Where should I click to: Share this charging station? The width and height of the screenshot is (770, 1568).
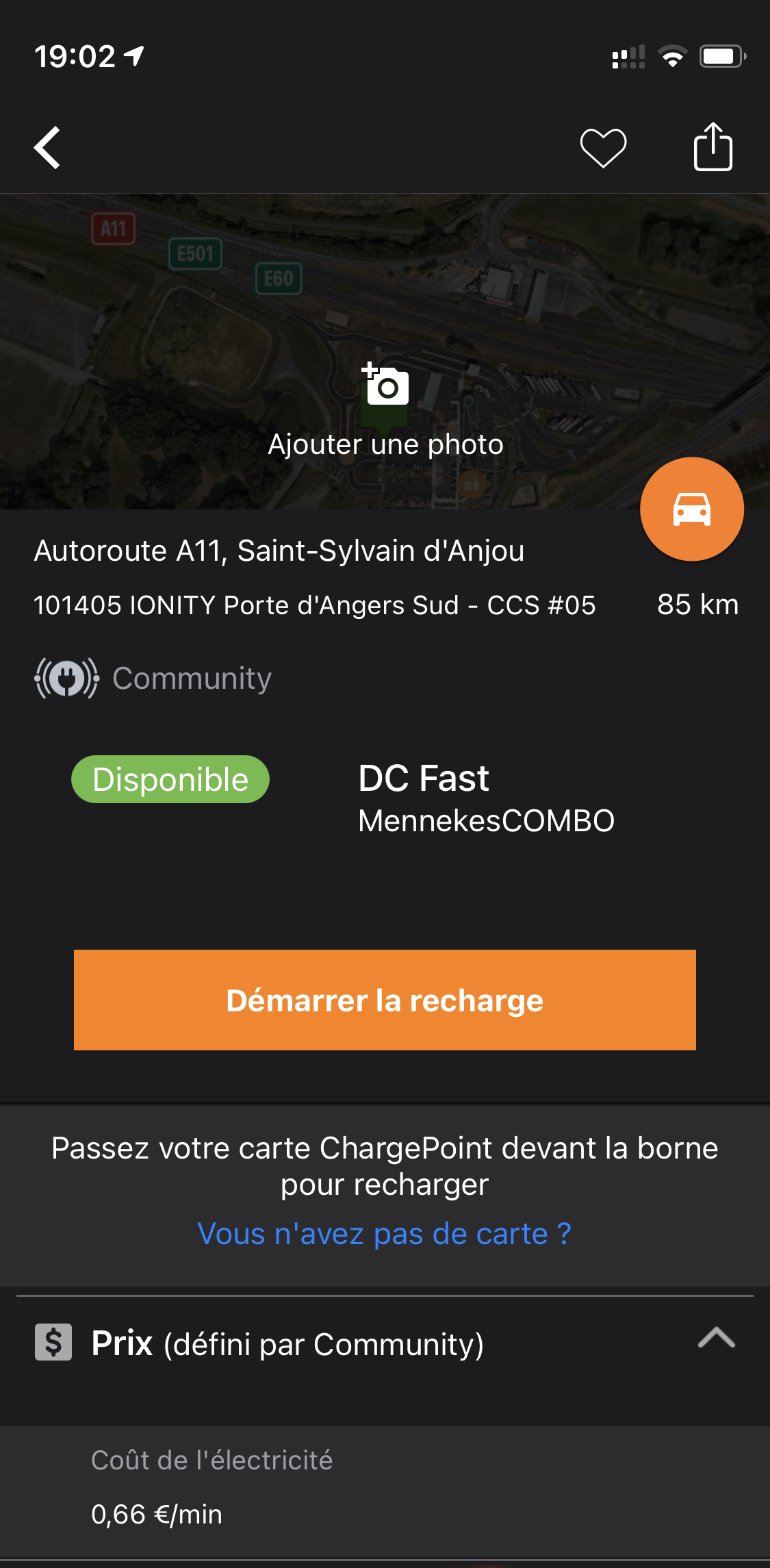pyautogui.click(x=713, y=147)
